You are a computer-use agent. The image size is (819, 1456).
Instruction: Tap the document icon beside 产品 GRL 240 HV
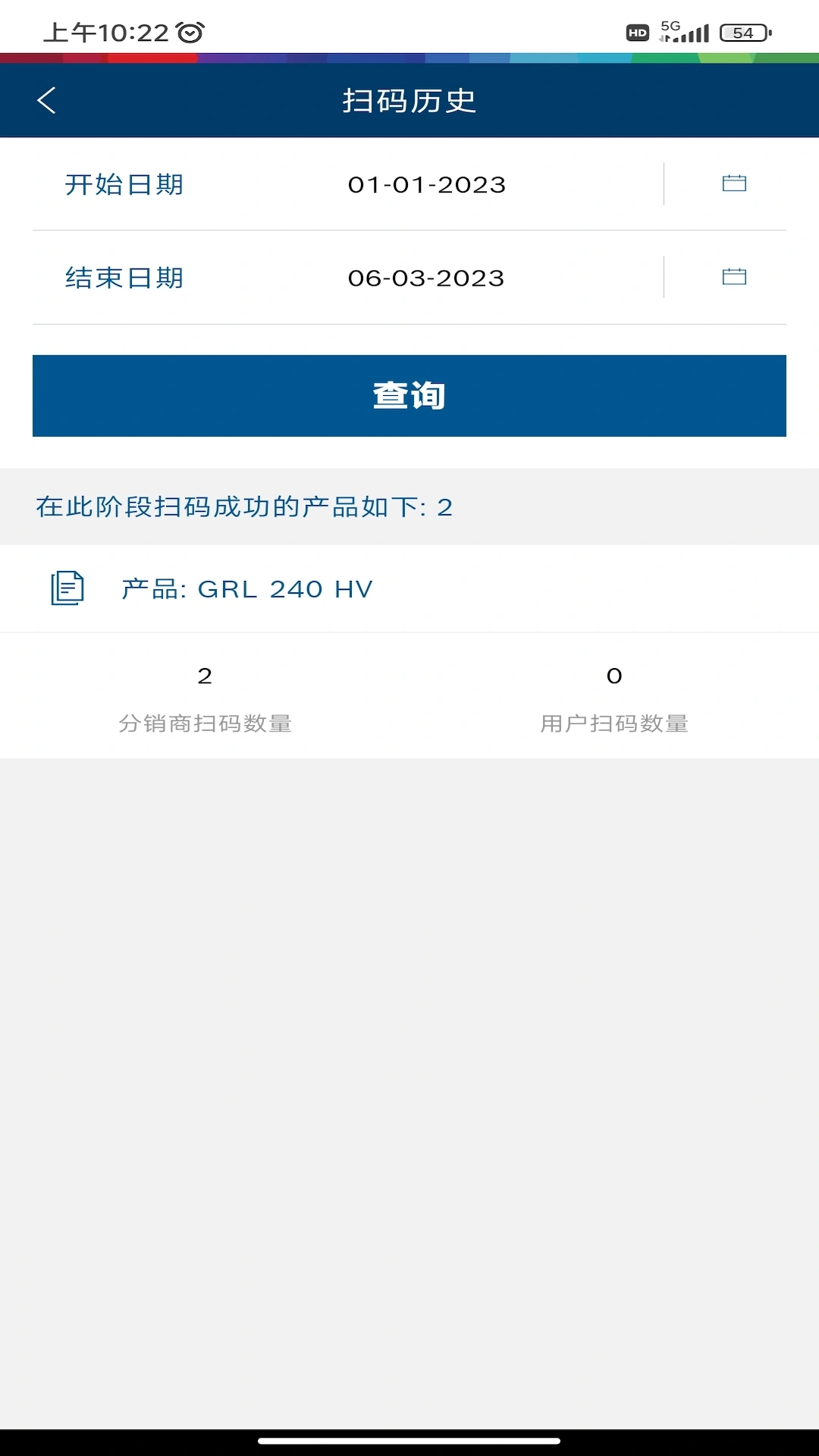(x=67, y=587)
